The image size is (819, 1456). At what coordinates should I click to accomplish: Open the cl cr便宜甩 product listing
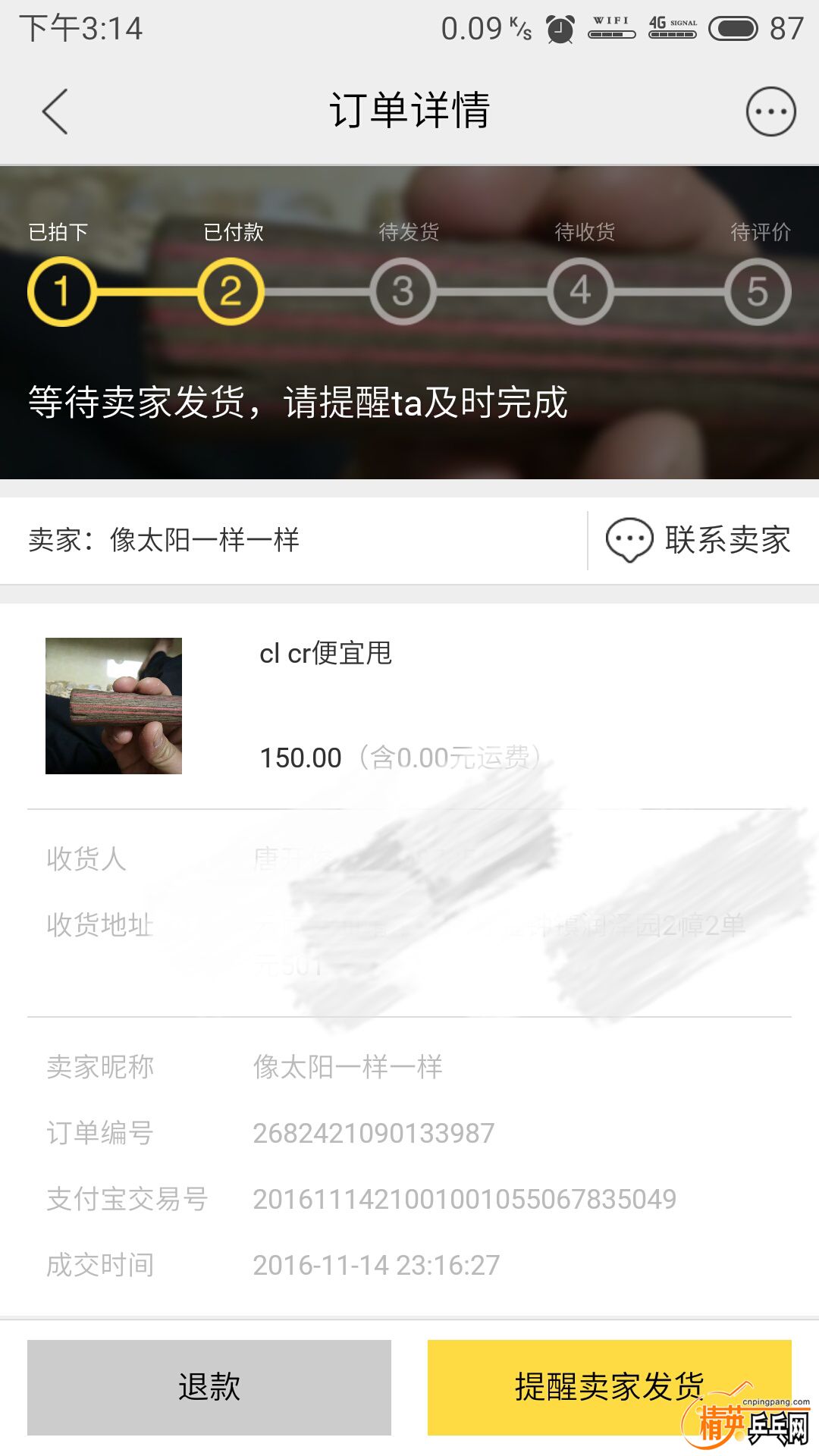coord(325,654)
